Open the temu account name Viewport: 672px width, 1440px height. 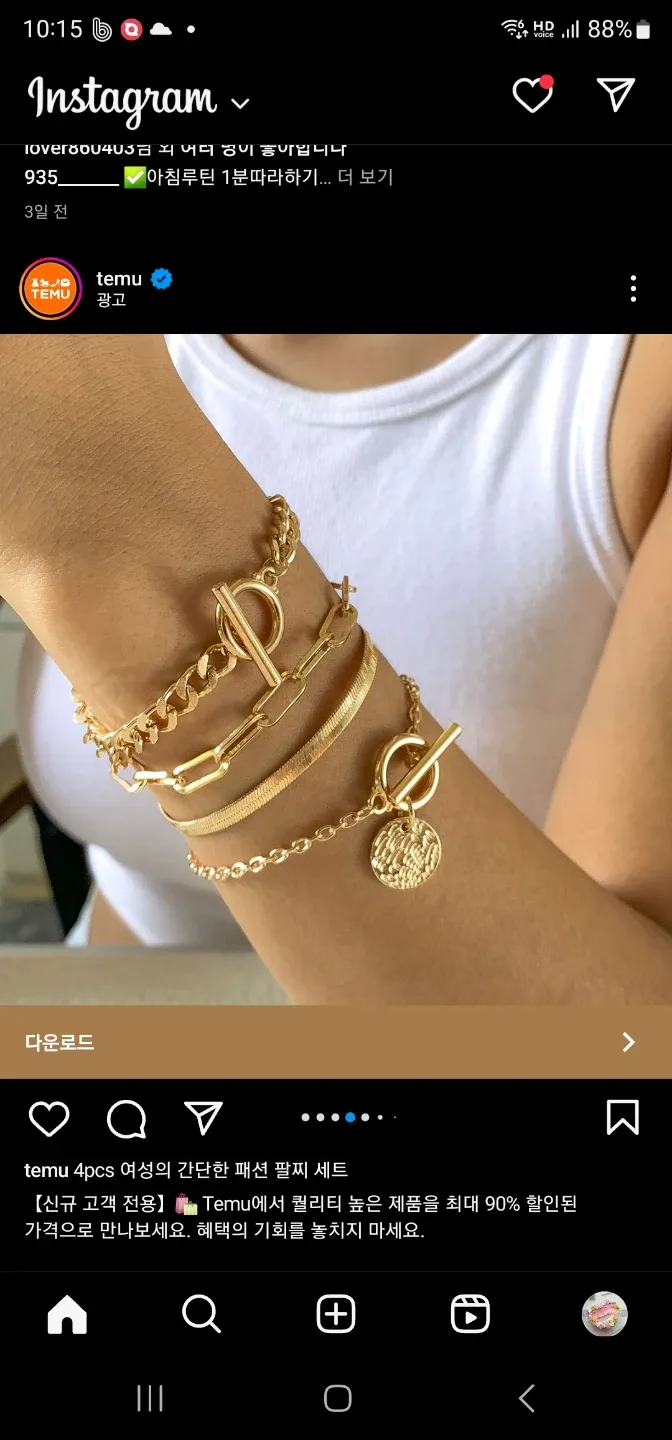[x=119, y=279]
